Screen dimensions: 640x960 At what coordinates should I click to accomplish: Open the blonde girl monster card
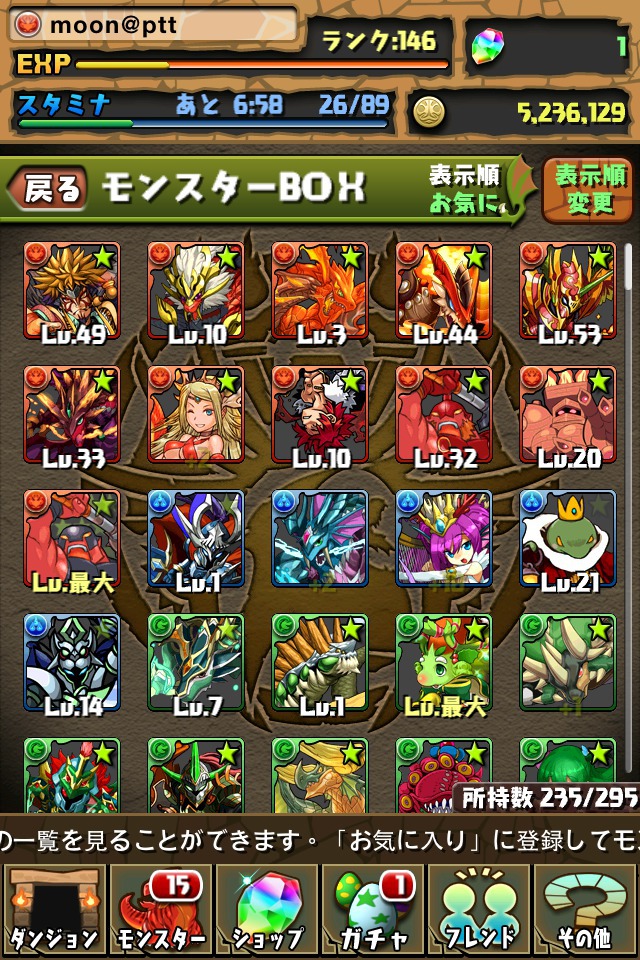(196, 415)
